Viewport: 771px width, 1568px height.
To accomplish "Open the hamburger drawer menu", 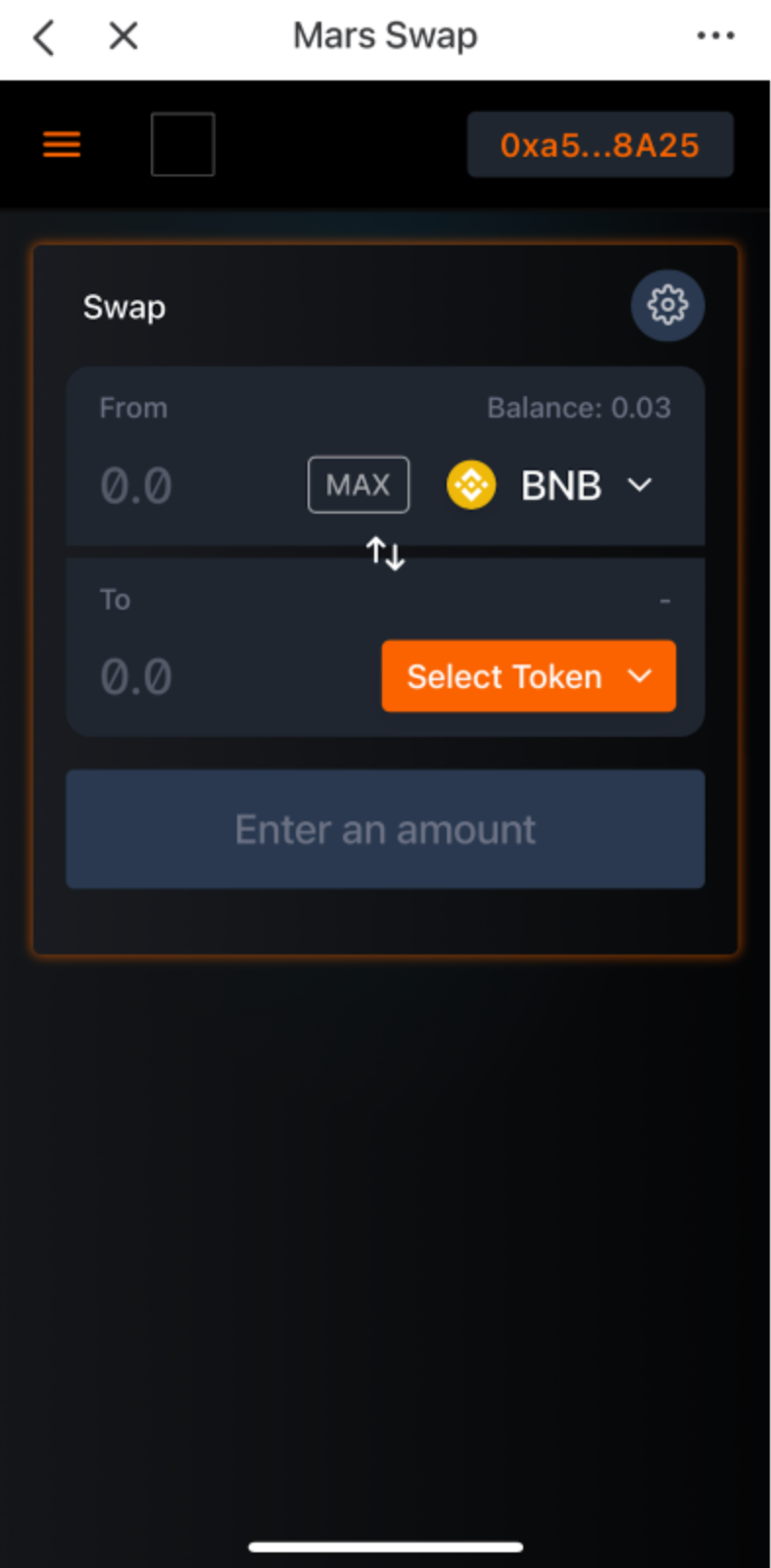I will [x=62, y=145].
